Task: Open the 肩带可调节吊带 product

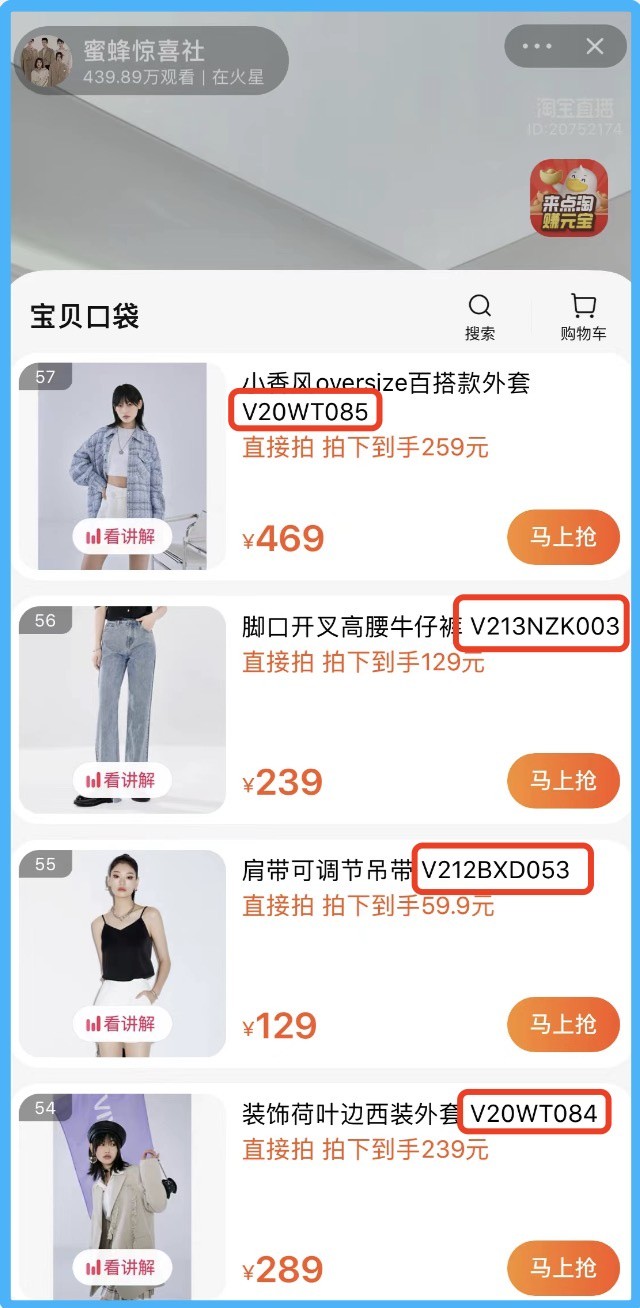Action: [x=327, y=871]
